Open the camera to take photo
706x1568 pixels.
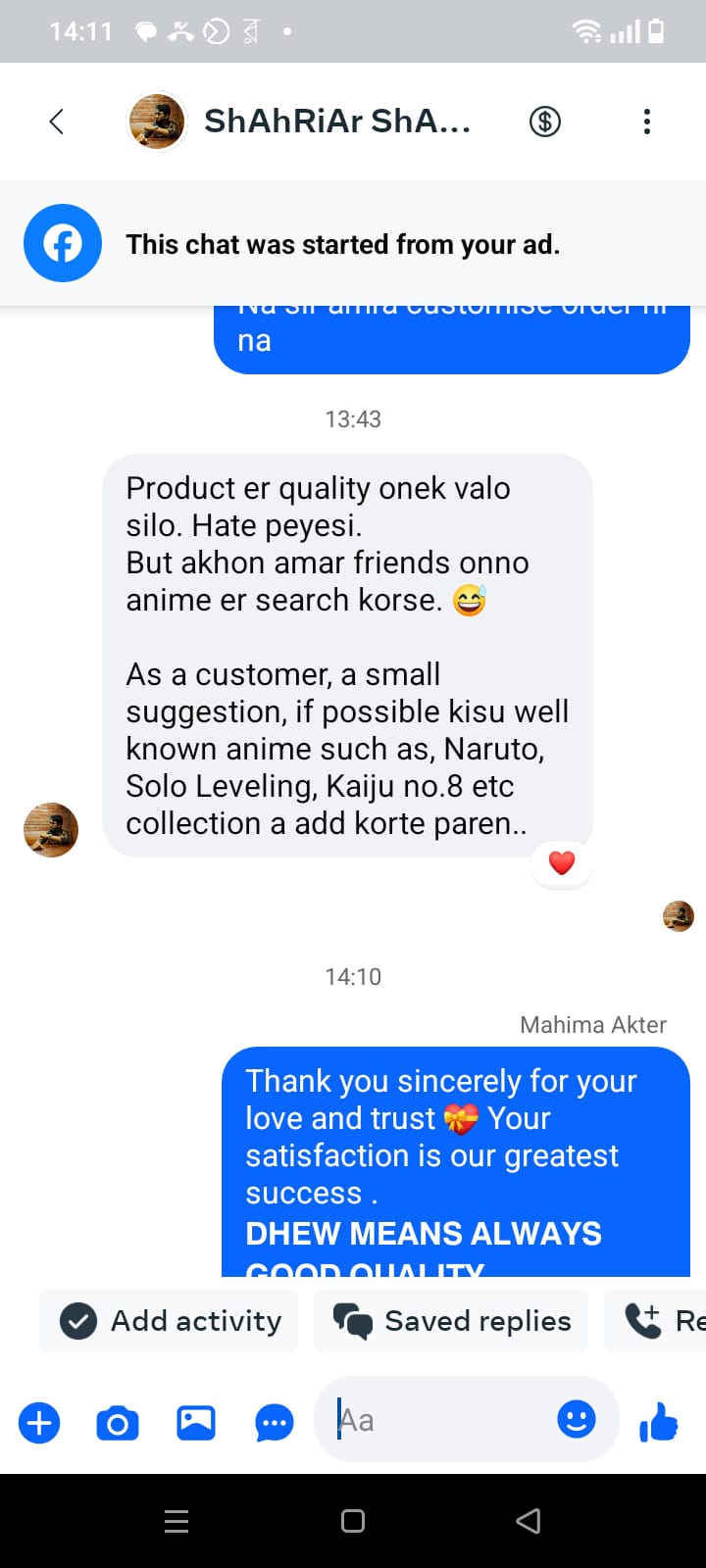pyautogui.click(x=118, y=1422)
